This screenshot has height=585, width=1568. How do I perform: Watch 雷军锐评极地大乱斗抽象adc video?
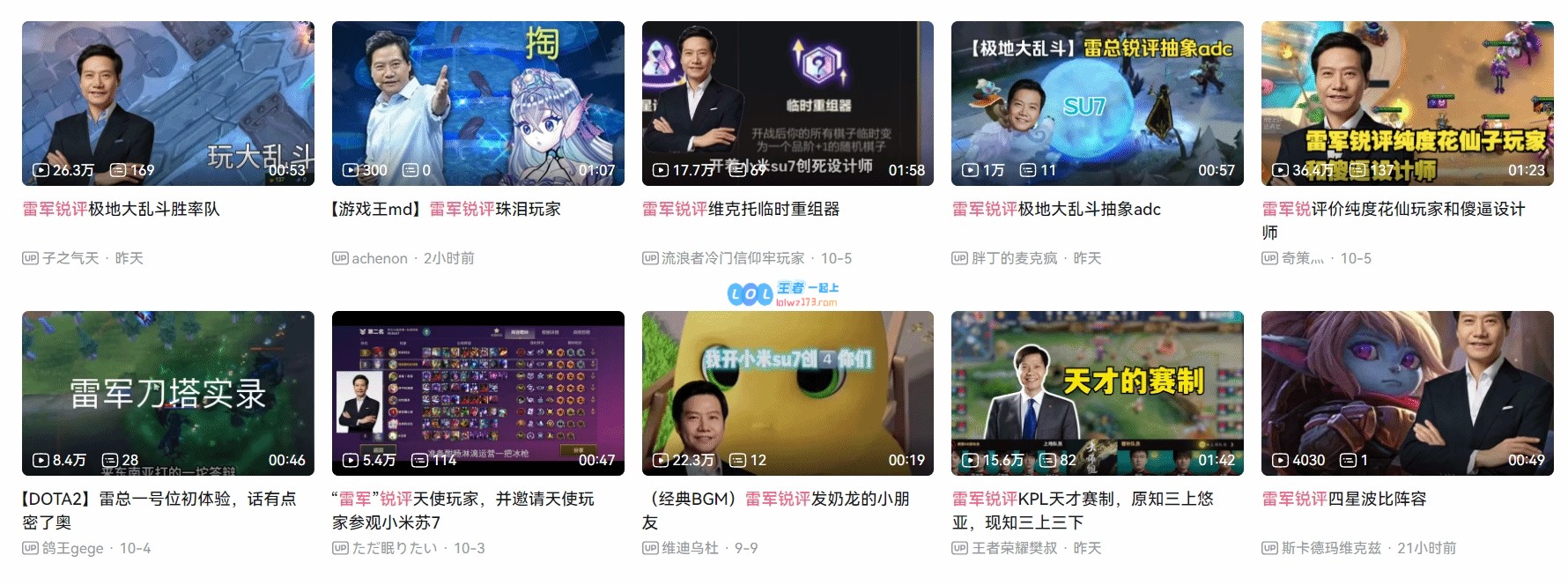coord(1097,103)
